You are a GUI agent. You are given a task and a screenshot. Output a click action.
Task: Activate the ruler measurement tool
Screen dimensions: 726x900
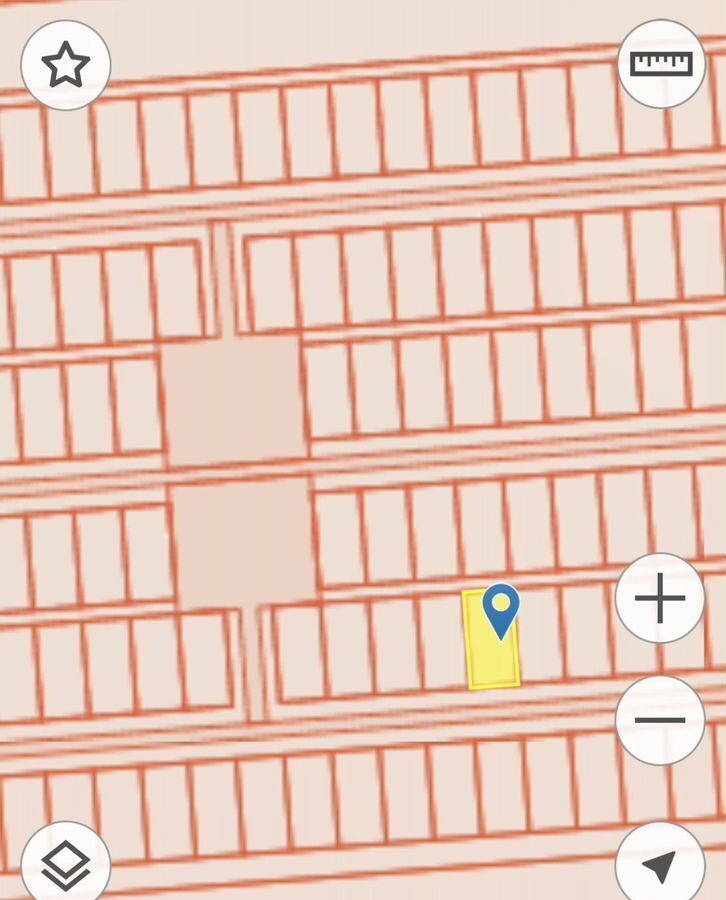[661, 65]
